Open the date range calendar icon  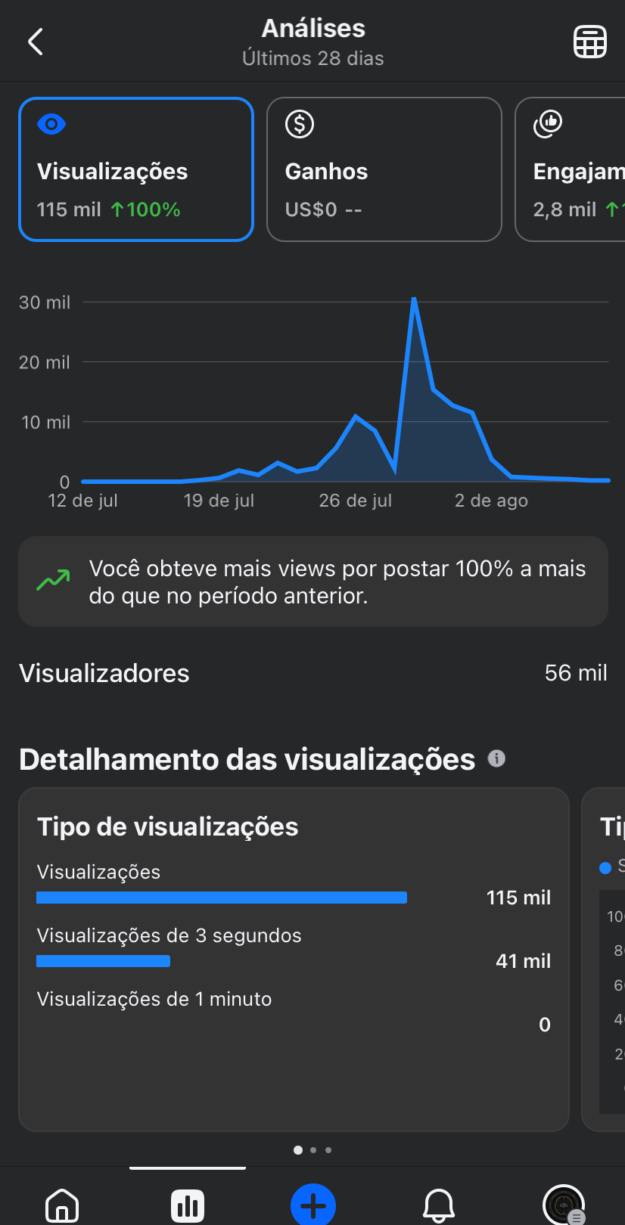[589, 42]
